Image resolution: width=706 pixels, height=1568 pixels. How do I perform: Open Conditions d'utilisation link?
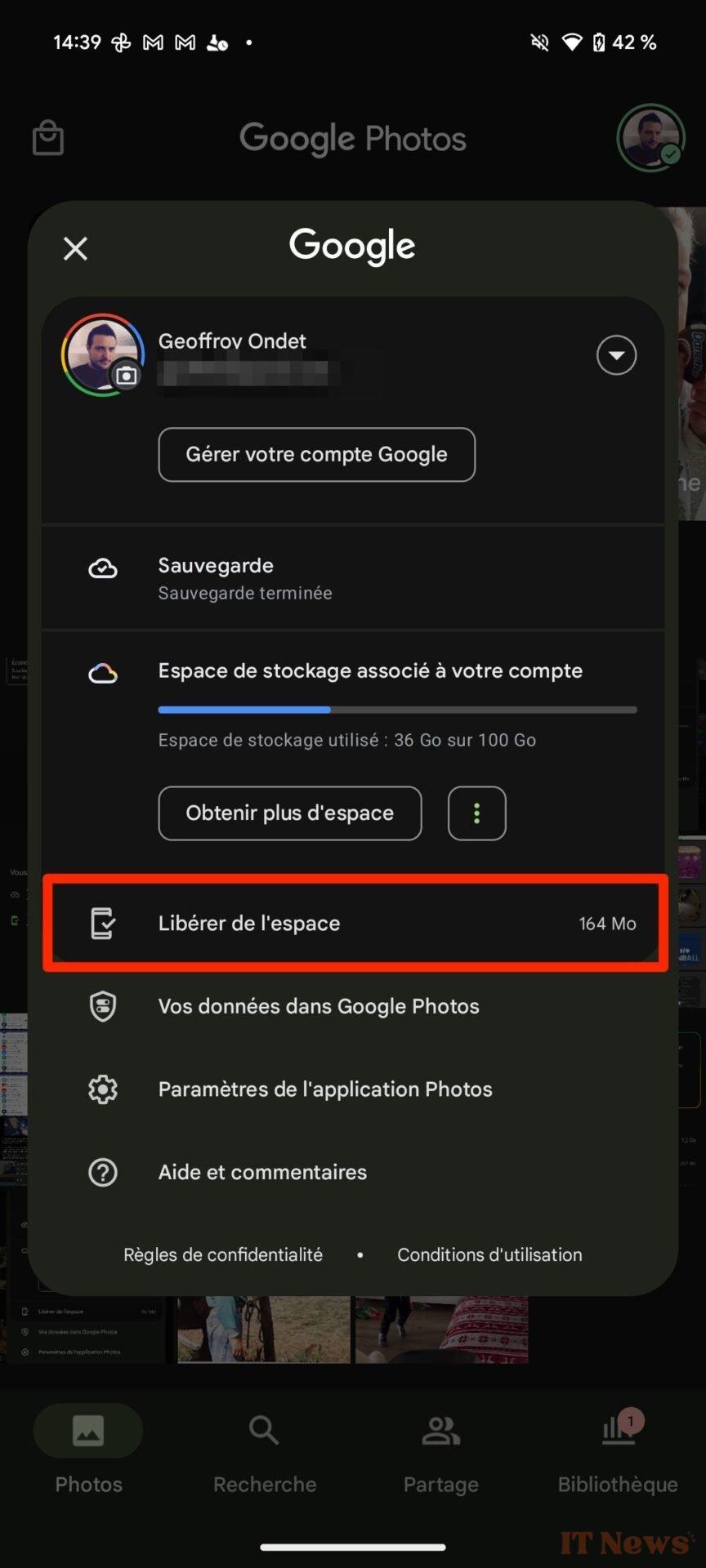pyautogui.click(x=489, y=1255)
